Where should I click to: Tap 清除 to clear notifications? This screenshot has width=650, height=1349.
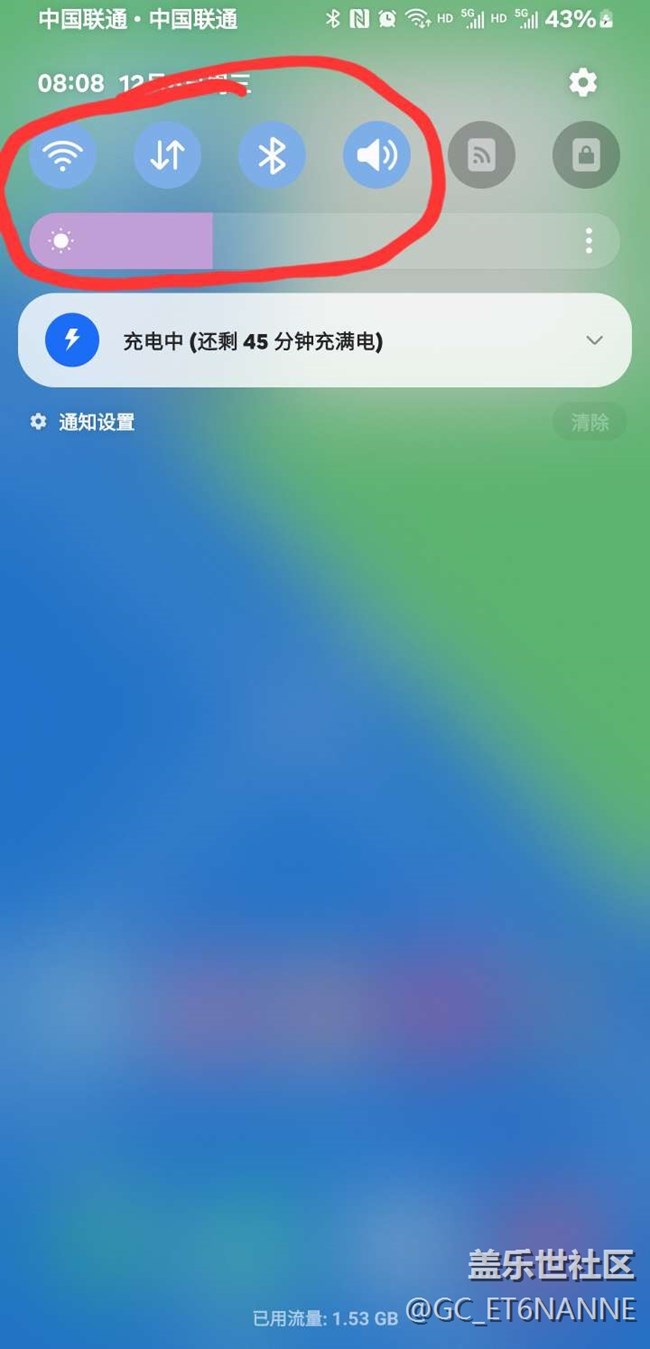tap(589, 422)
